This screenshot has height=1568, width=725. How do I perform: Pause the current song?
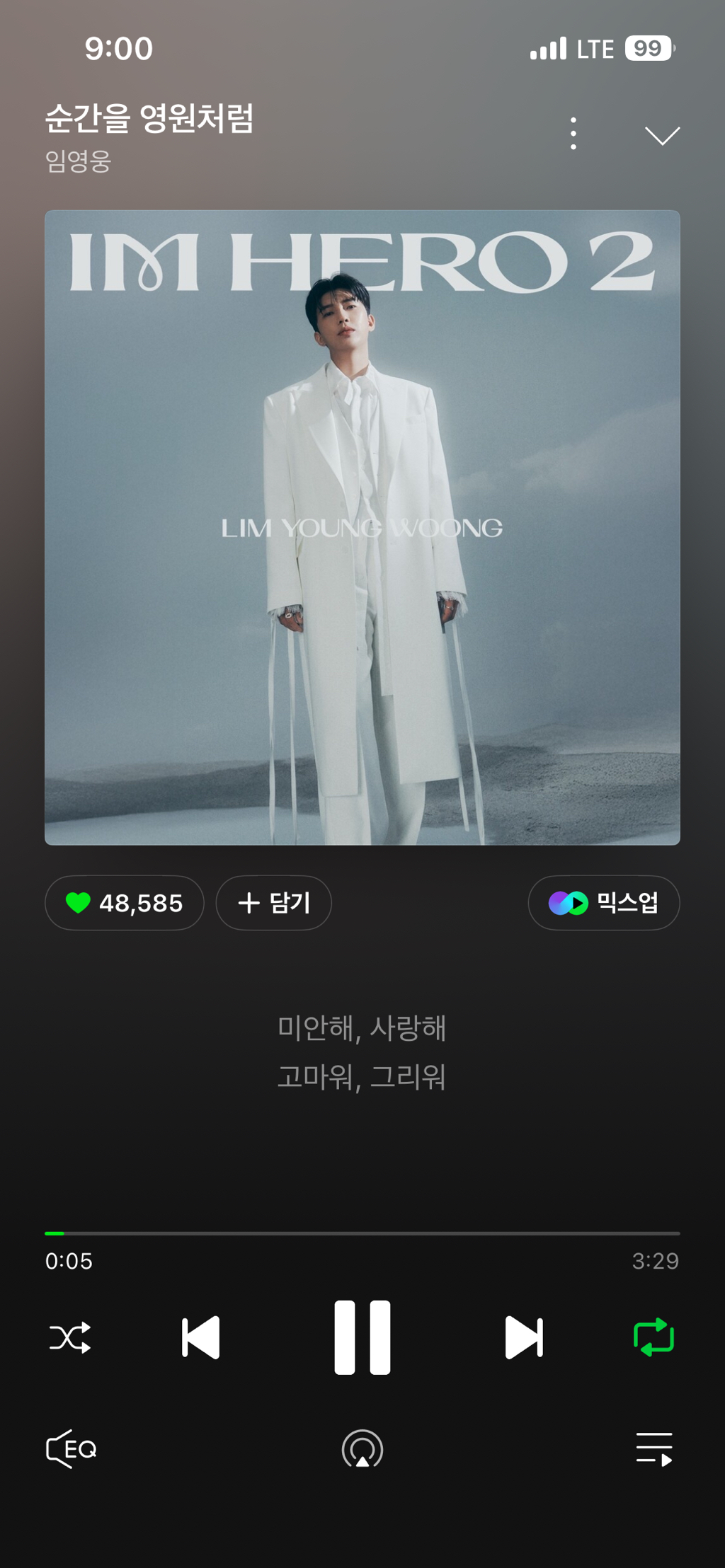click(x=362, y=1337)
